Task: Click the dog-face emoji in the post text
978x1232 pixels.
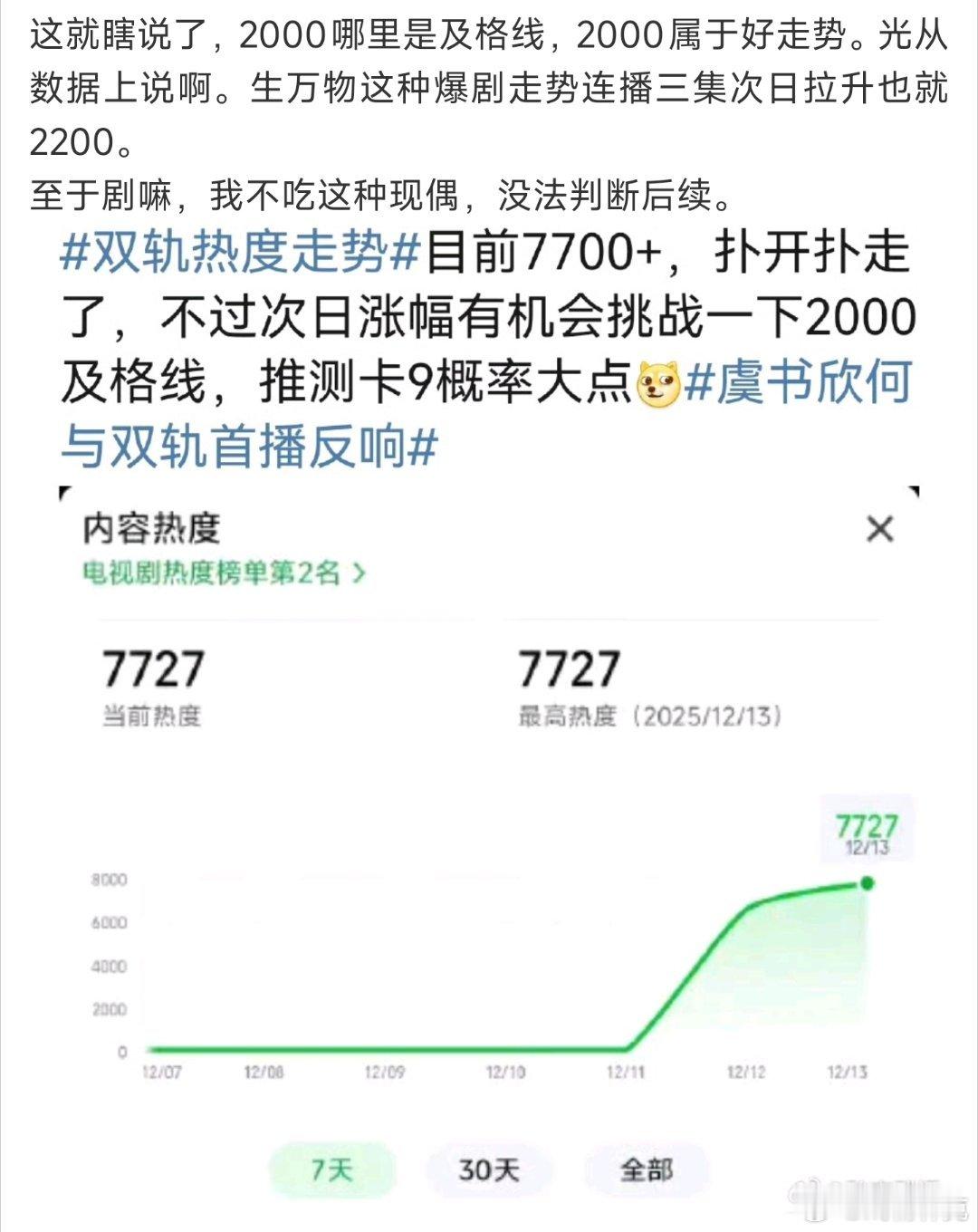Action: click(657, 385)
